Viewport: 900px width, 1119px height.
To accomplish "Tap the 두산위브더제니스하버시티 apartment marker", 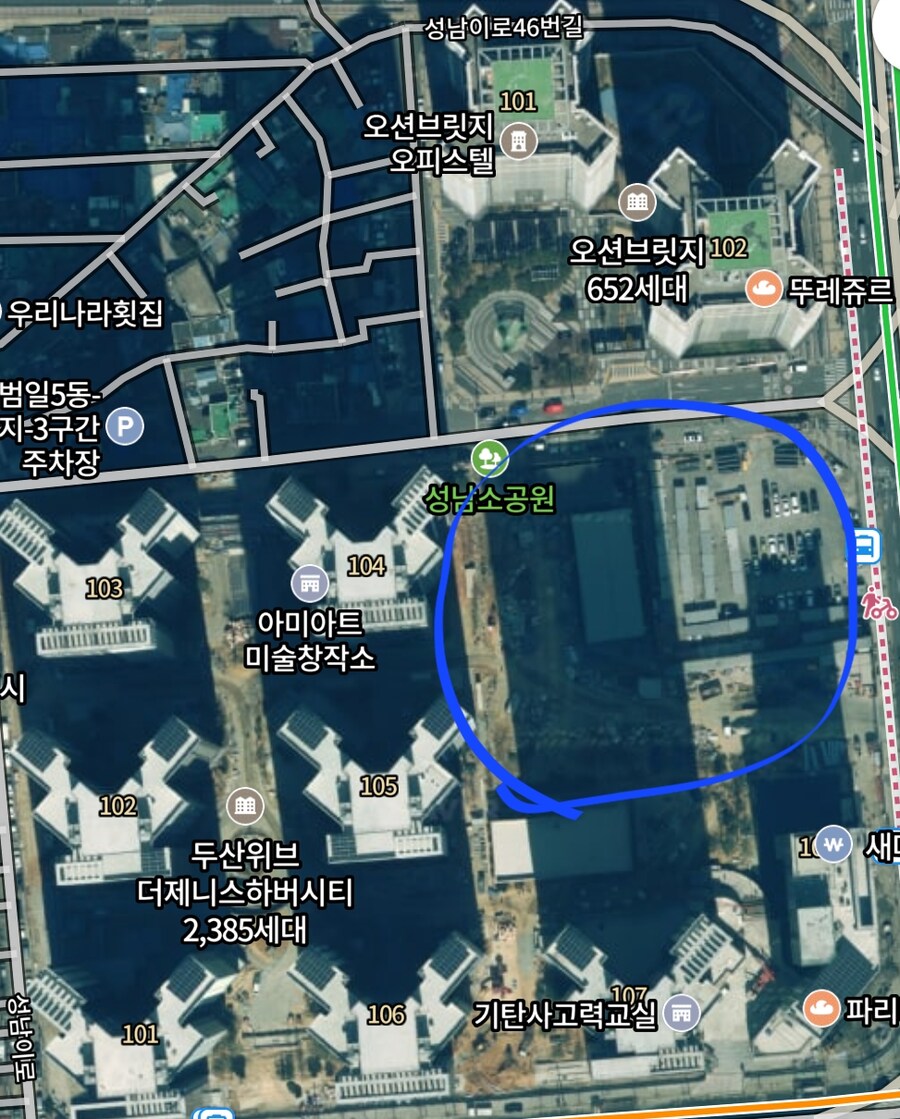I will pos(244,805).
